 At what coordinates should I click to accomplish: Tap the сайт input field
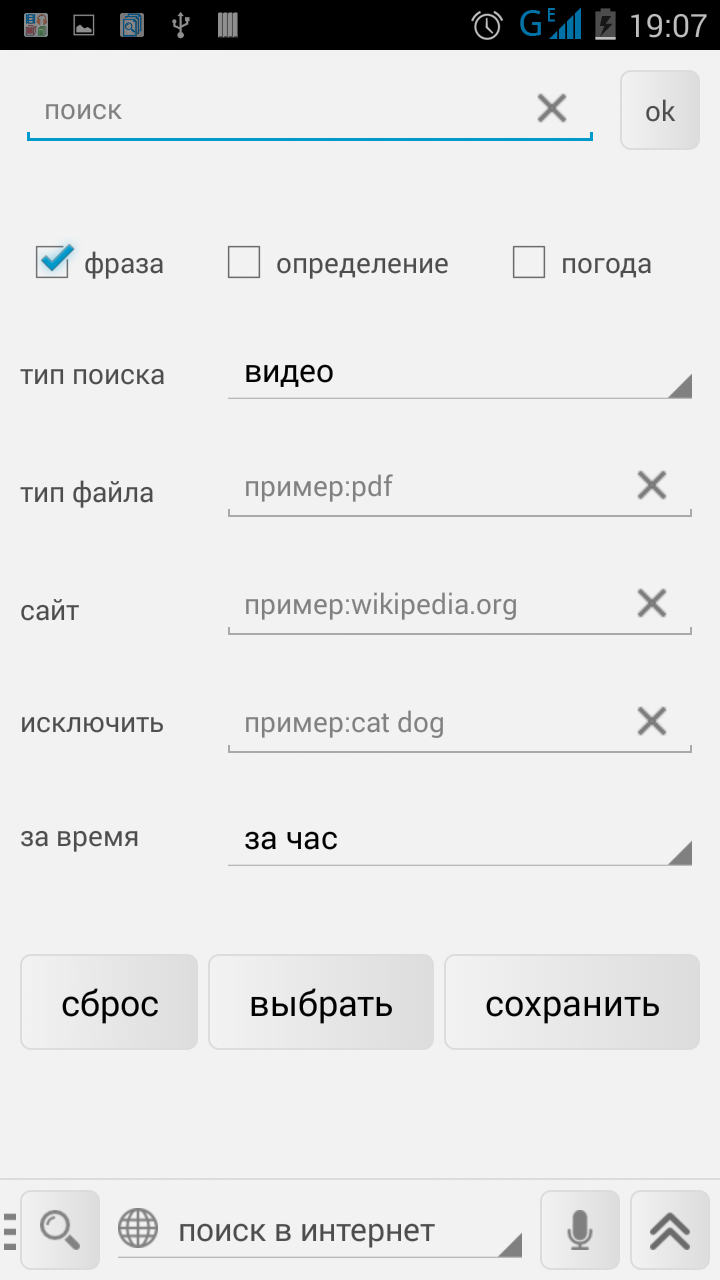click(x=430, y=605)
